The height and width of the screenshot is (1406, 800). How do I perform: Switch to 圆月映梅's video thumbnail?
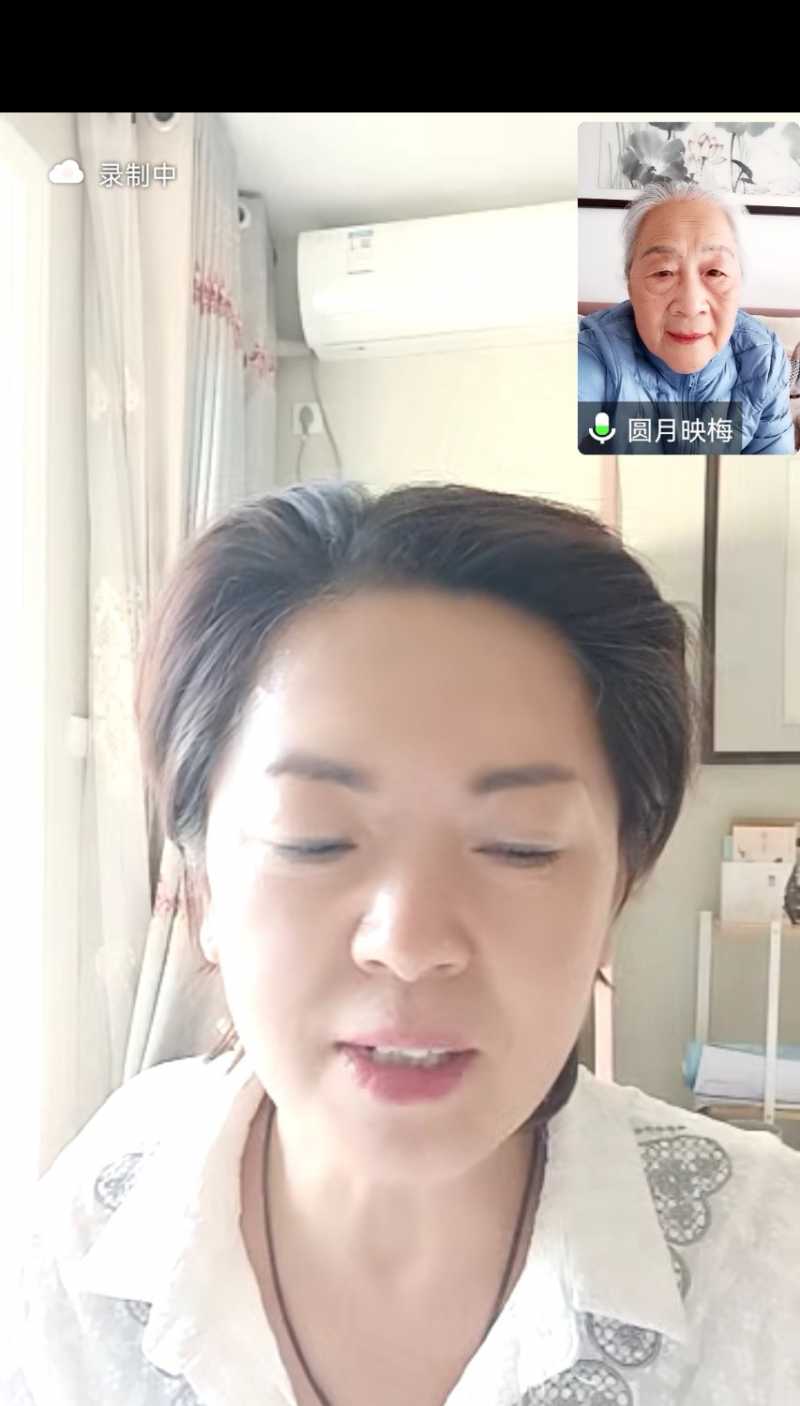687,288
